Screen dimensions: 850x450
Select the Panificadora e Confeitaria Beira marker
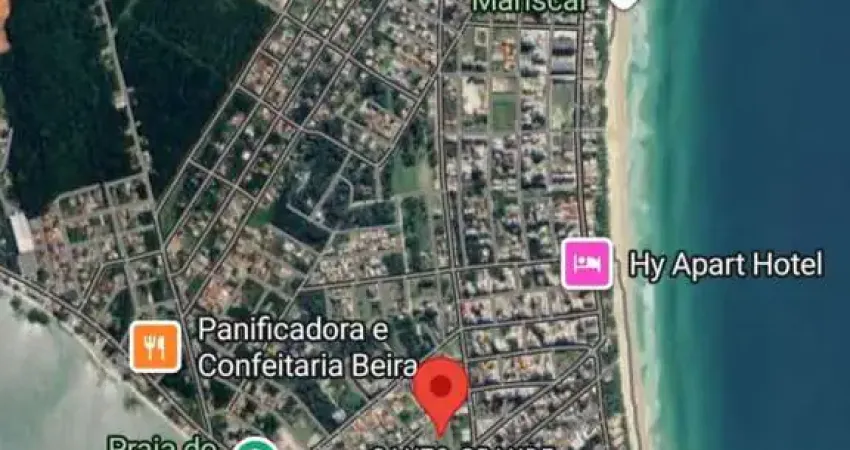point(155,347)
